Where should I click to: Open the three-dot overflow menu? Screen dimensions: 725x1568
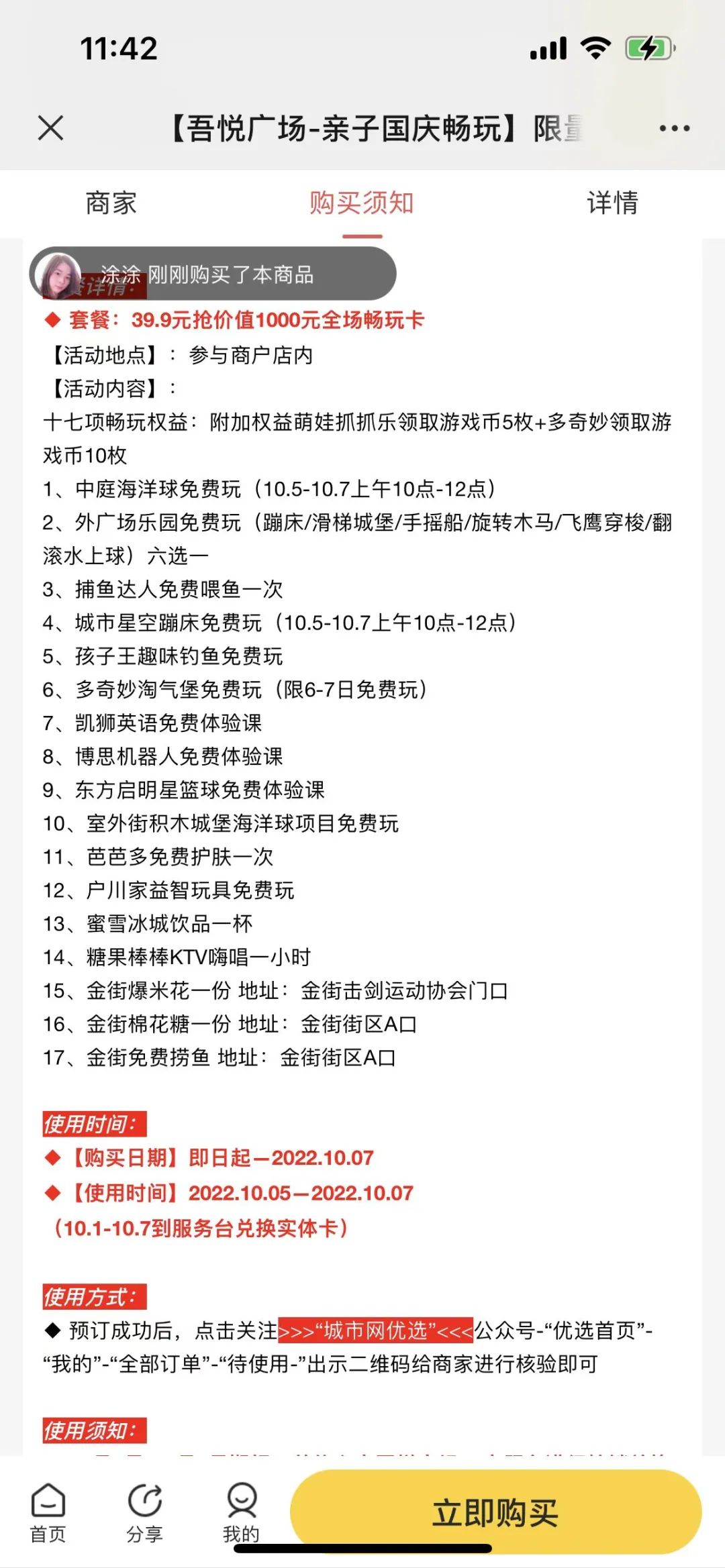[x=674, y=127]
